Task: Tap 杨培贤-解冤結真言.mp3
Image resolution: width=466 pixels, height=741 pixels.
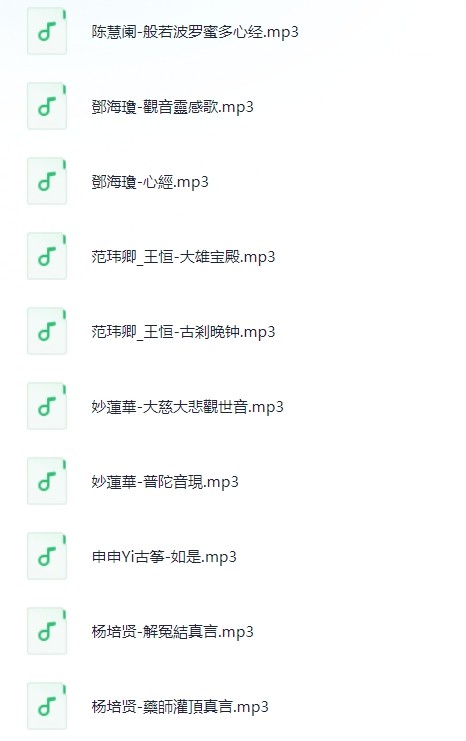Action: (x=173, y=632)
